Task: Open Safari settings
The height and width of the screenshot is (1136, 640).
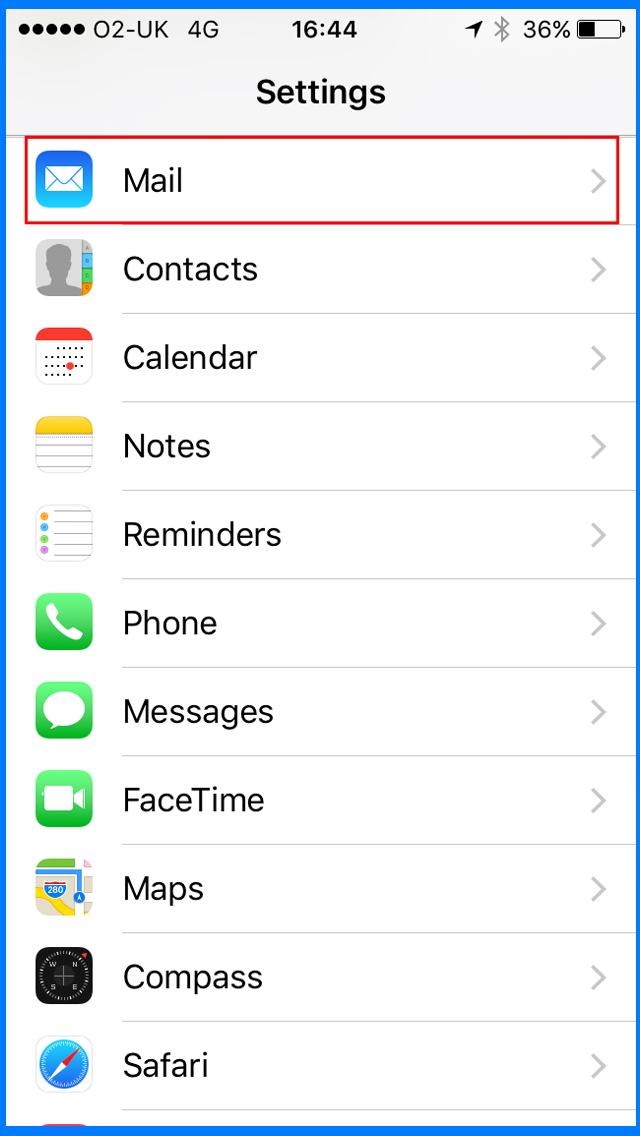Action: tap(321, 1065)
